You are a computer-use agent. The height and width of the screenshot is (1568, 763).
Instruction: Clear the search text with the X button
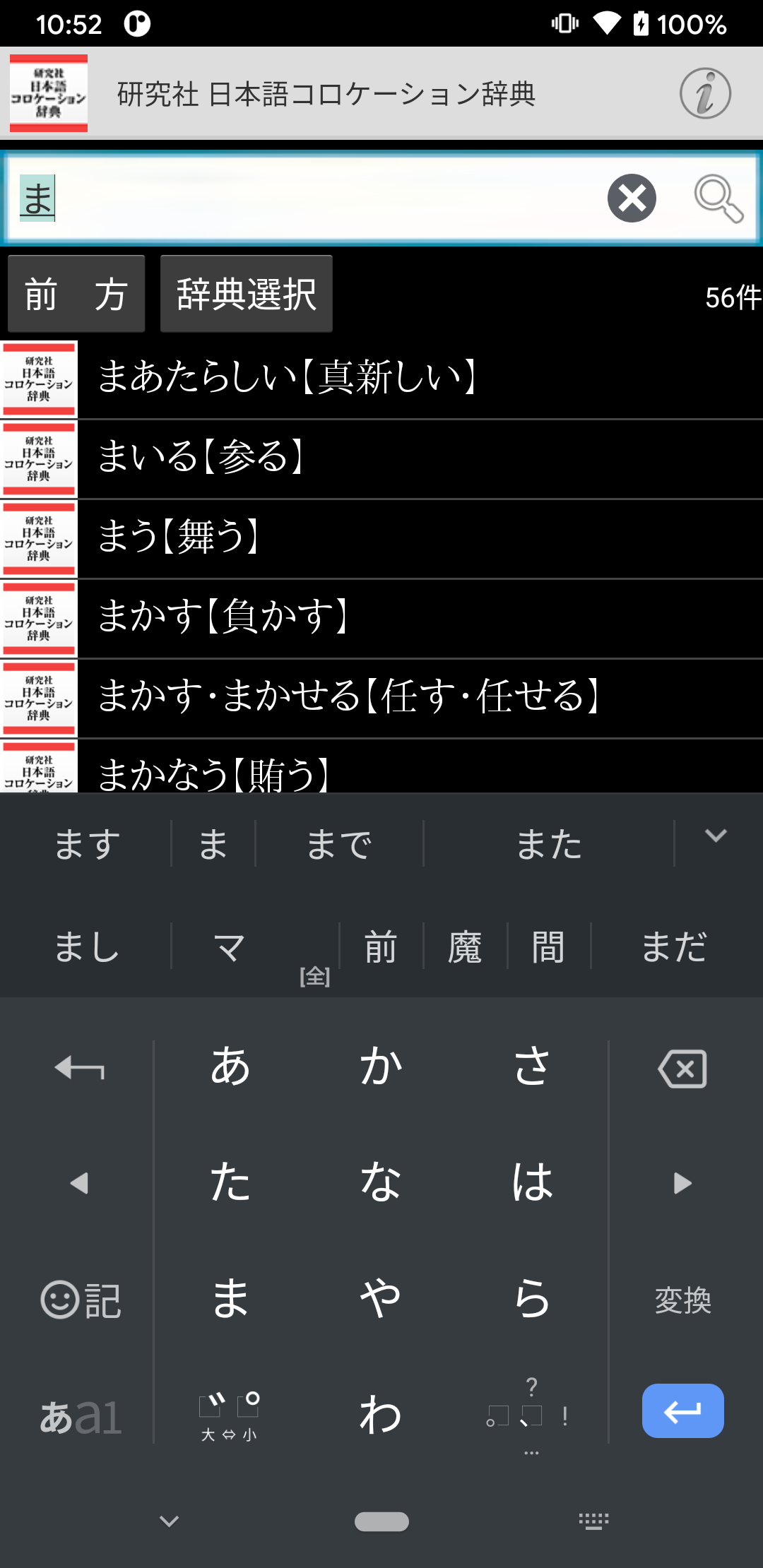tap(632, 198)
